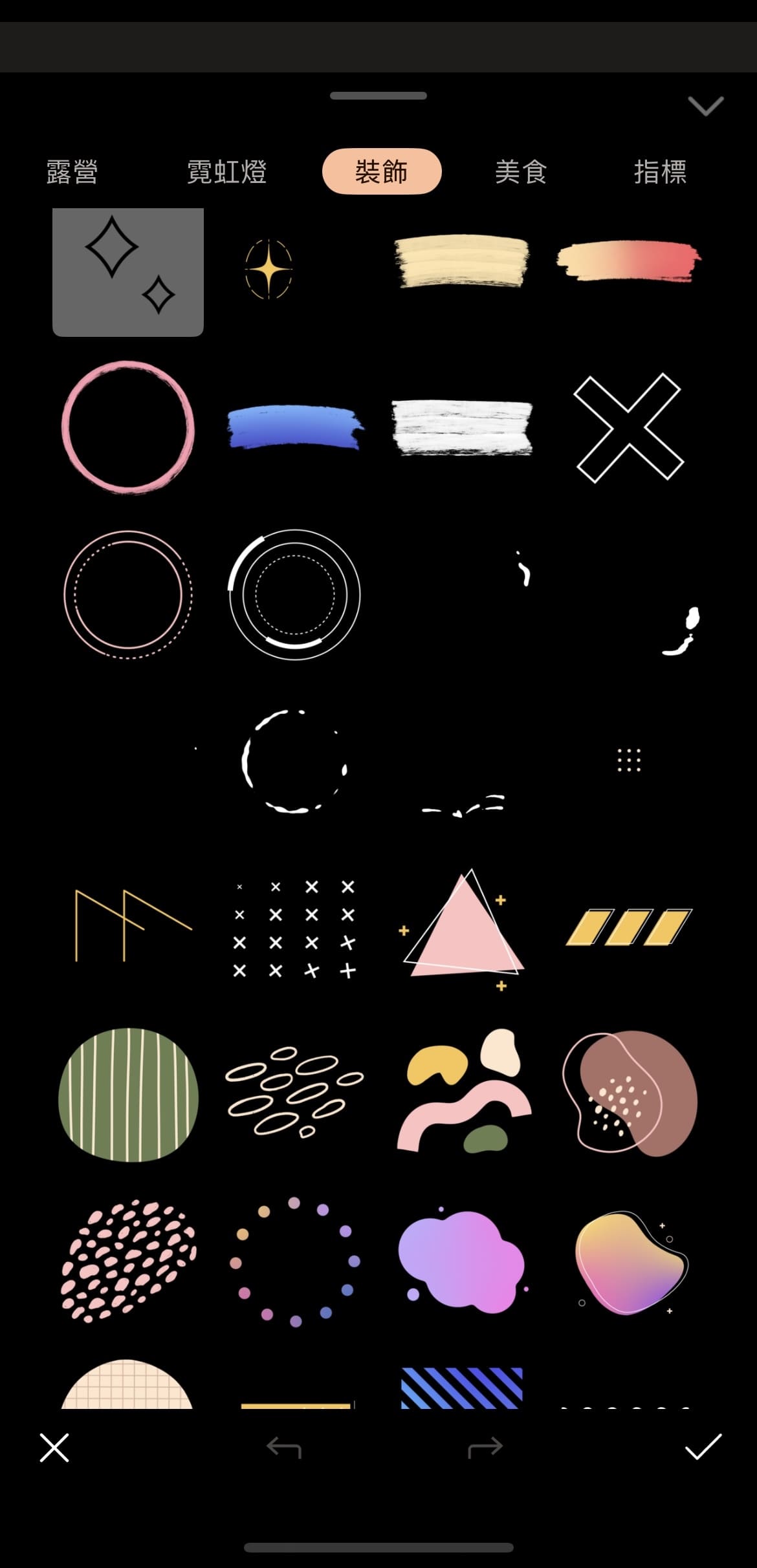Tap the undo arrow
This screenshot has width=757, height=1568.
[284, 1447]
